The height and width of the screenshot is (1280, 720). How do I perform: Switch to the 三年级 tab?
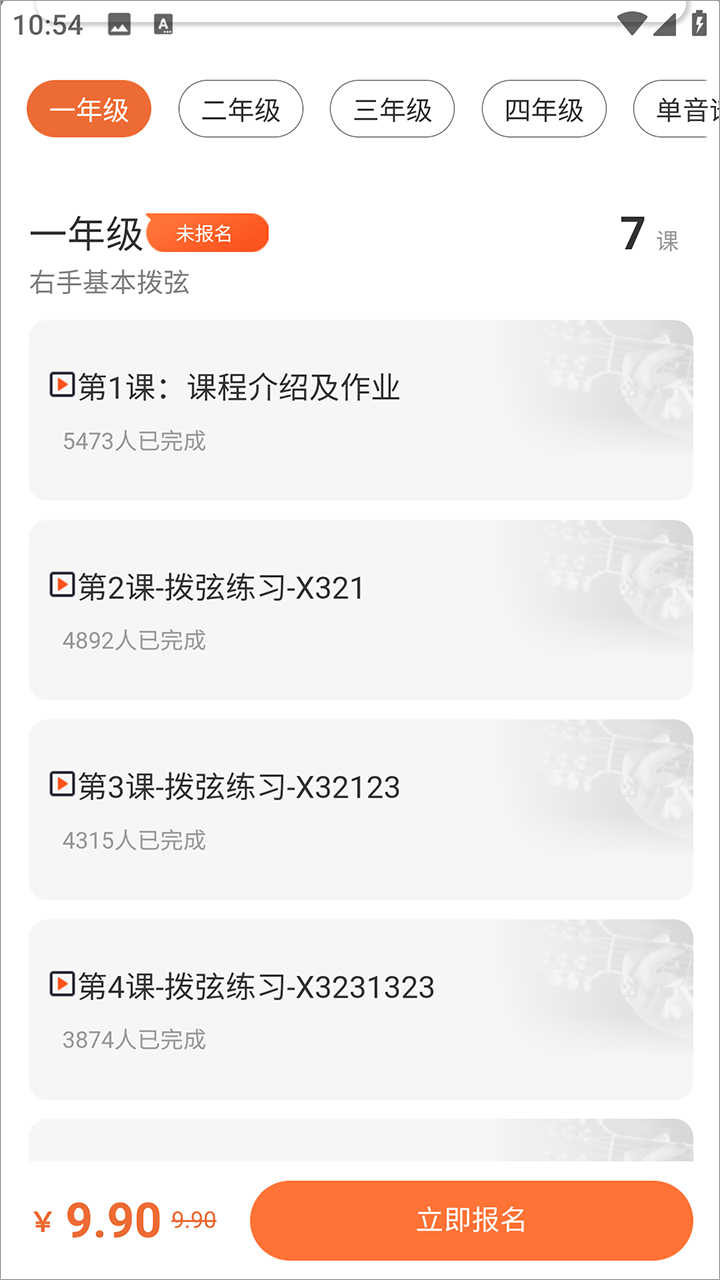point(392,109)
